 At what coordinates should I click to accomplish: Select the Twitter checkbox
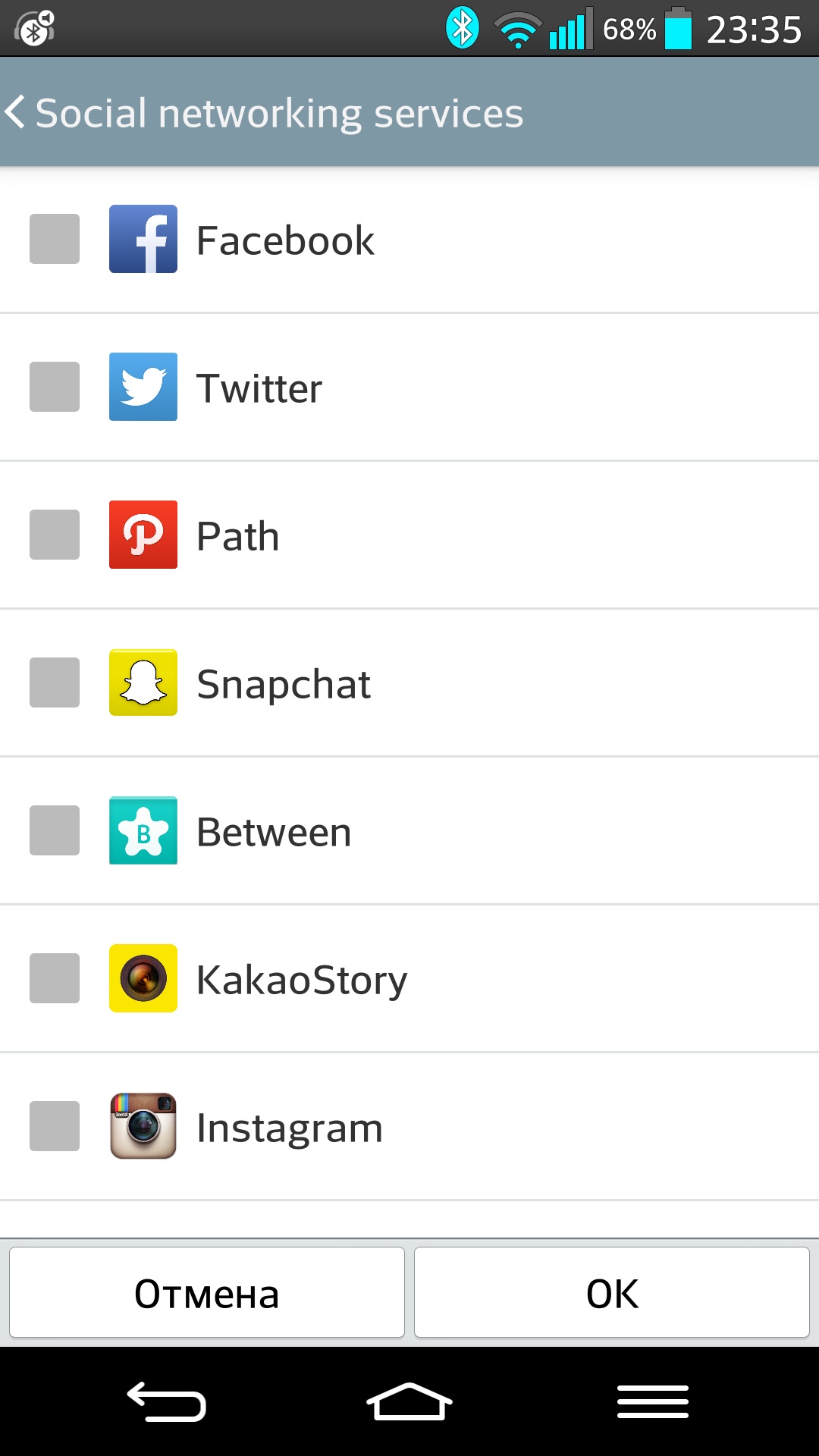(x=55, y=387)
